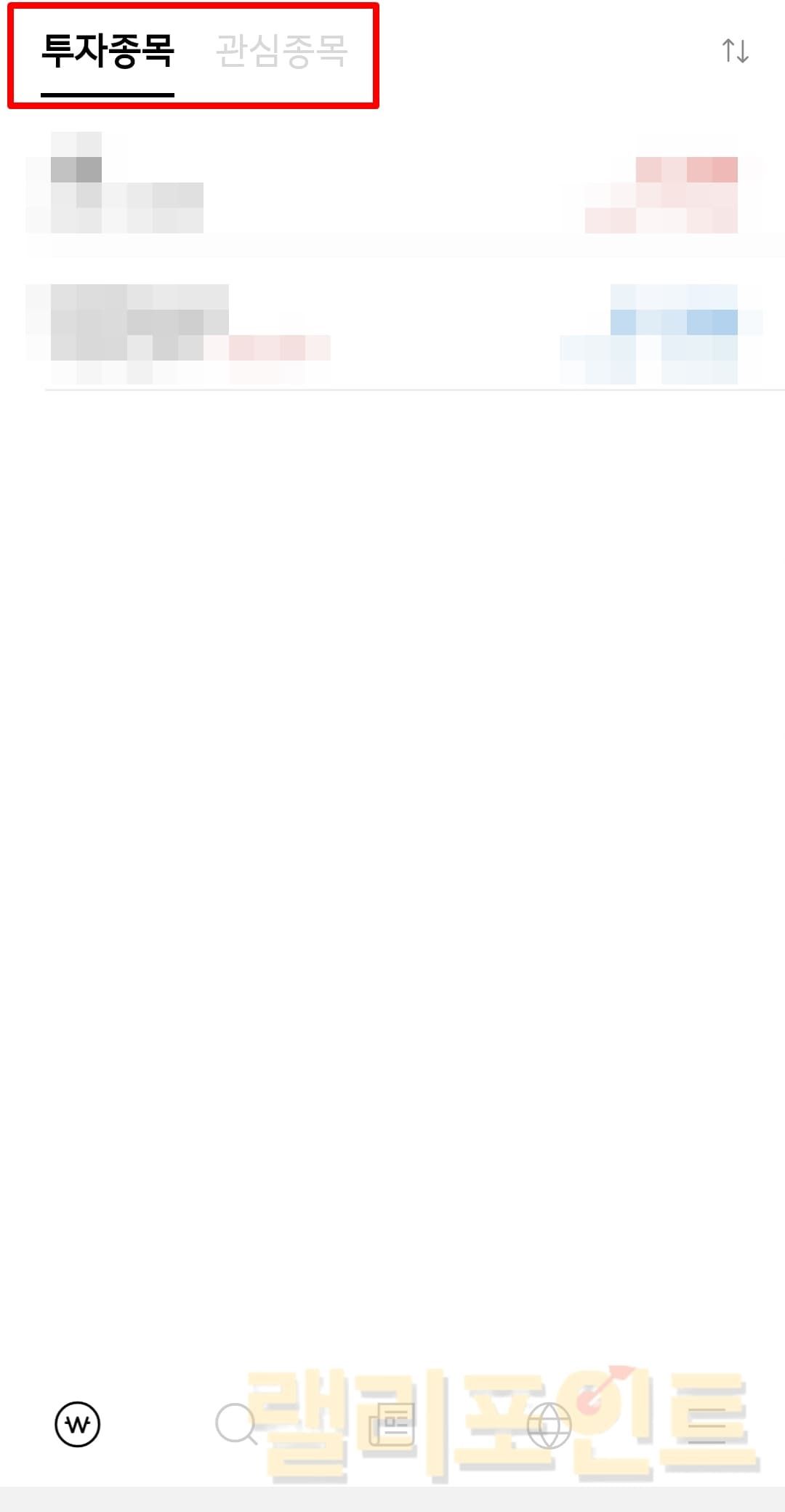Open the news feed tab
The image size is (785, 1512).
point(392,1424)
